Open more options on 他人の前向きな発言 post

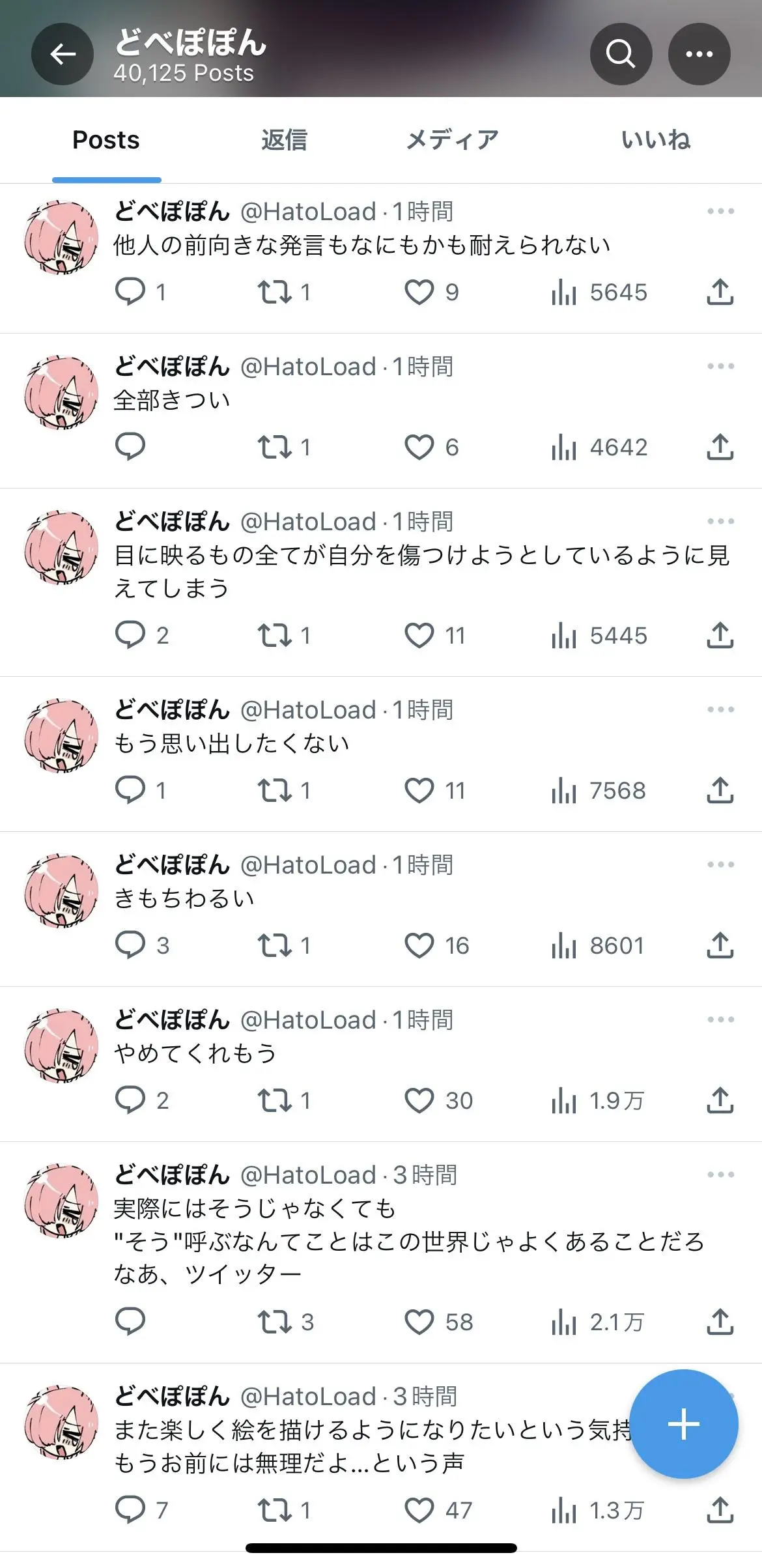coord(720,211)
